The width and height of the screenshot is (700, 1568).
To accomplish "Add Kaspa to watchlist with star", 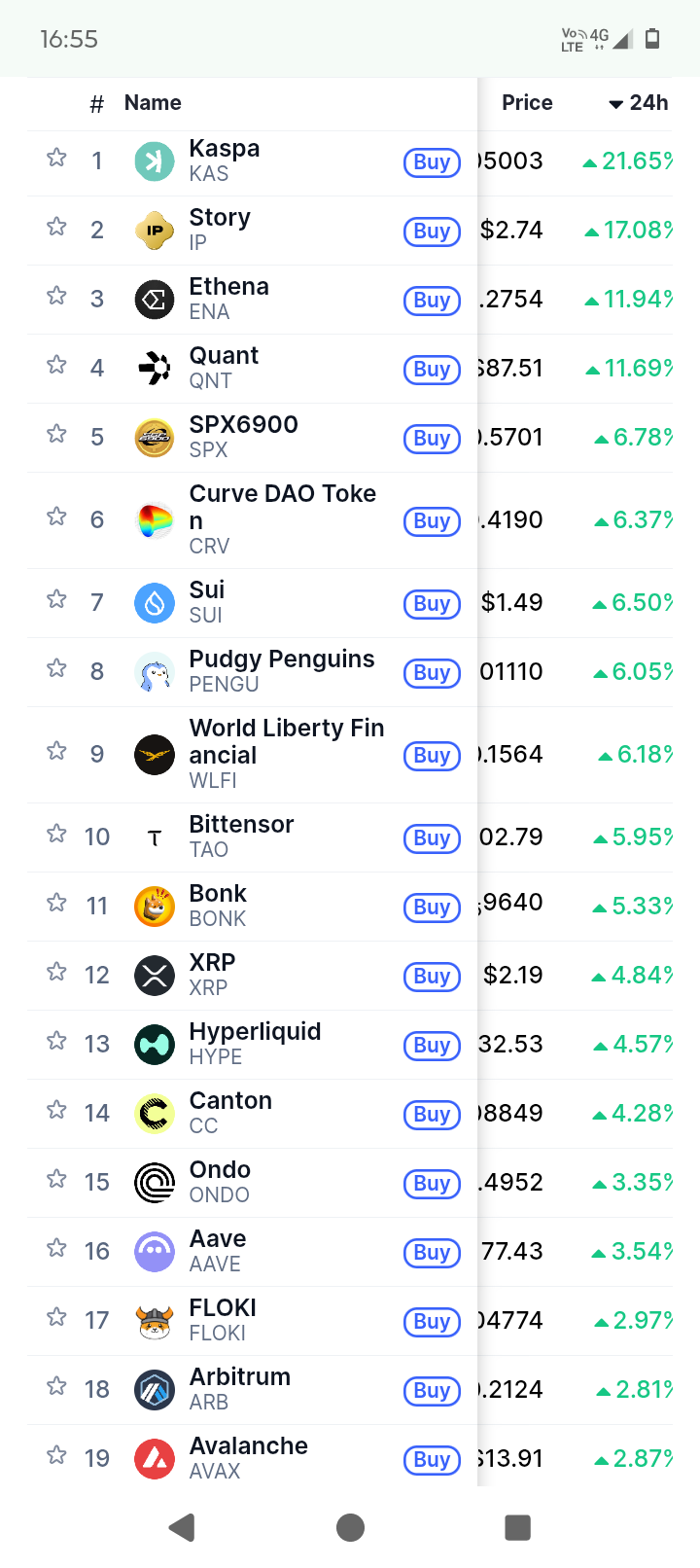I will pyautogui.click(x=57, y=158).
